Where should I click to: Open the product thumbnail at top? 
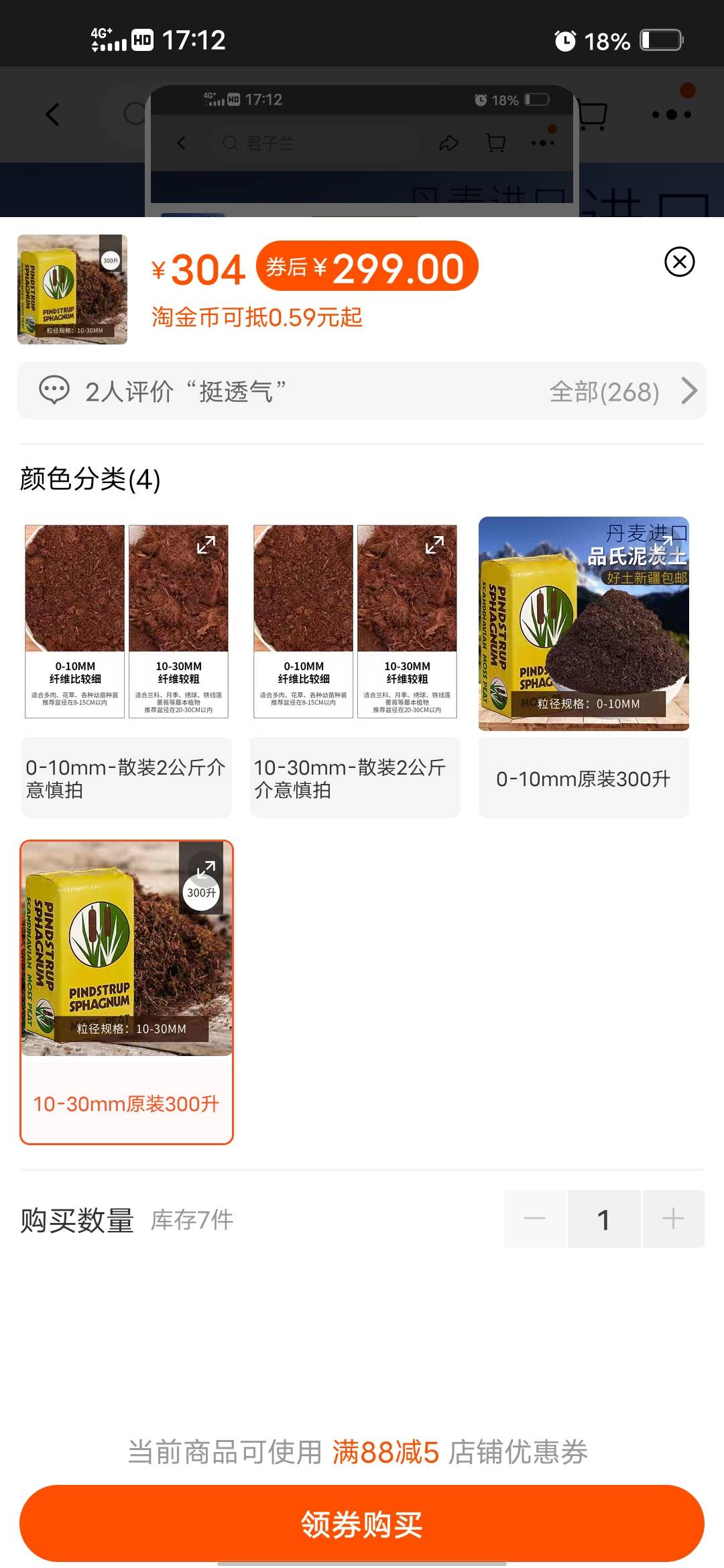pyautogui.click(x=72, y=289)
